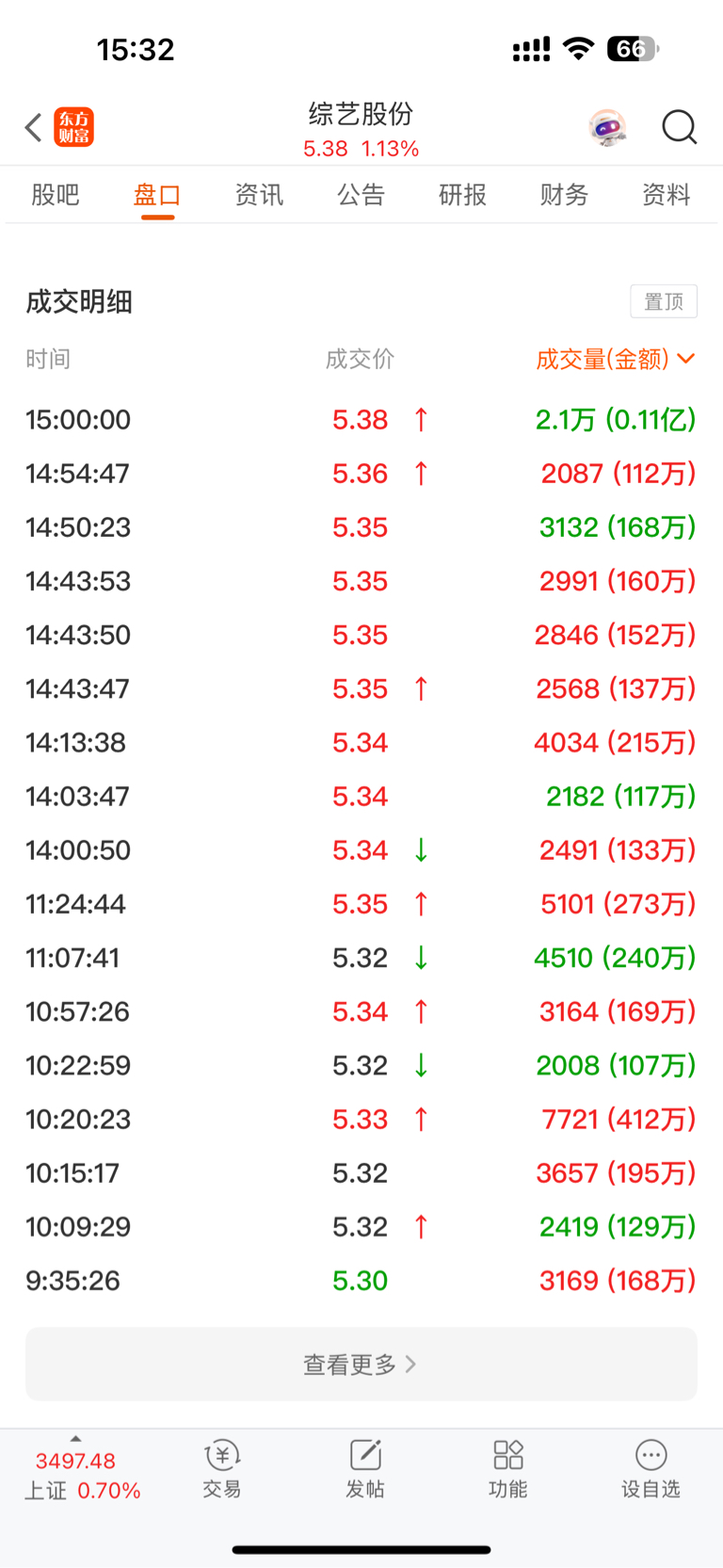This screenshot has height=1568, width=723.
Task: Open 交易 in the bottom bar
Action: pos(222,1468)
